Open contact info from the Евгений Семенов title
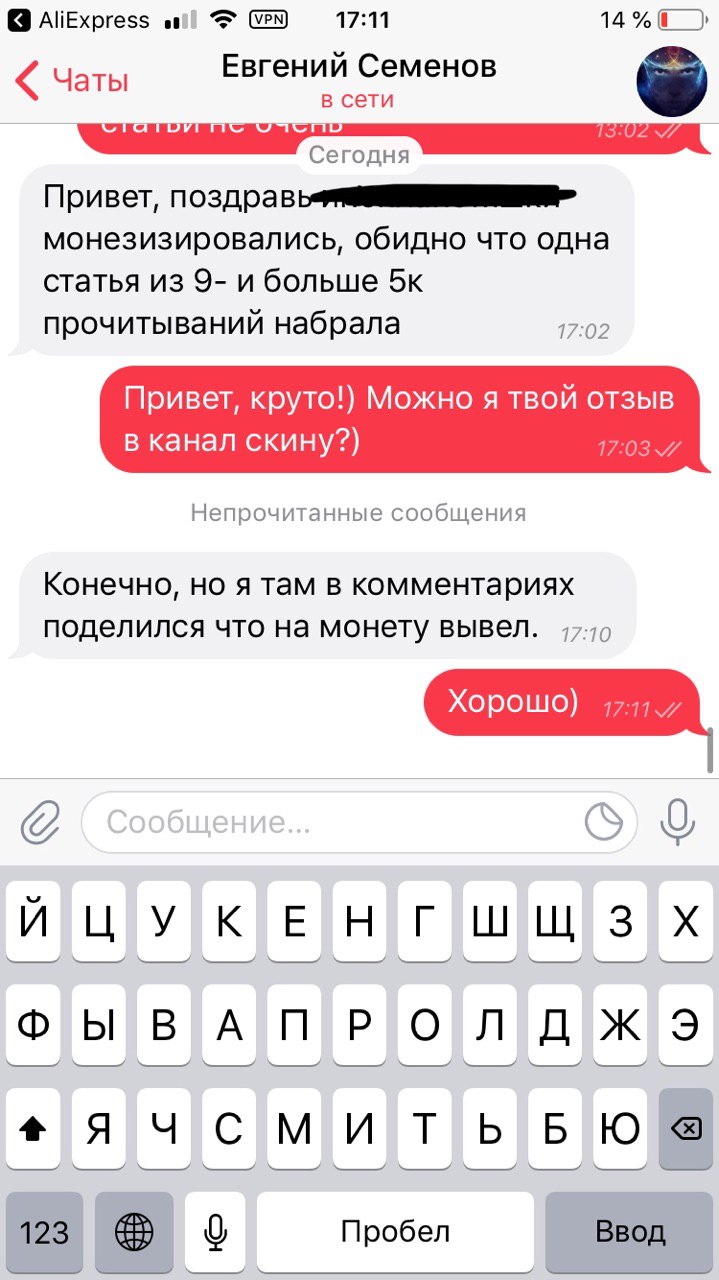This screenshot has height=1280, width=719. point(358,68)
